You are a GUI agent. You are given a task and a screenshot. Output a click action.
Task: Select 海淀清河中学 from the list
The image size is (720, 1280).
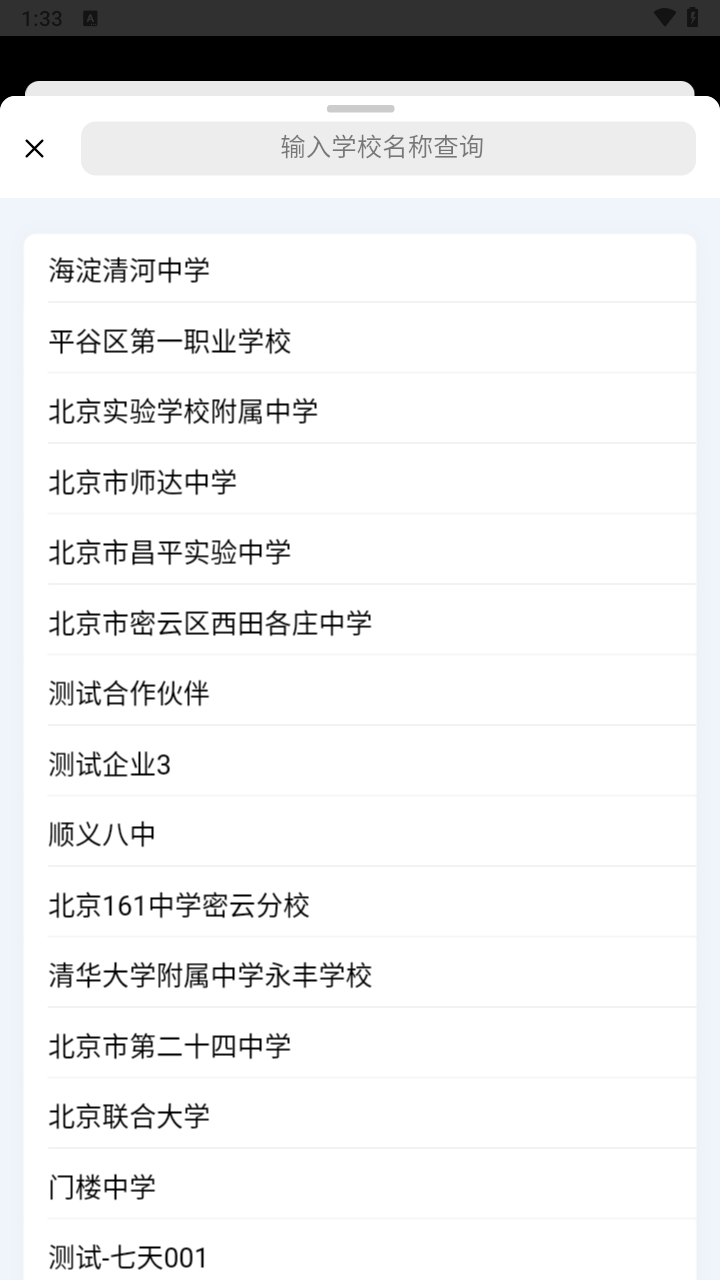pos(130,270)
